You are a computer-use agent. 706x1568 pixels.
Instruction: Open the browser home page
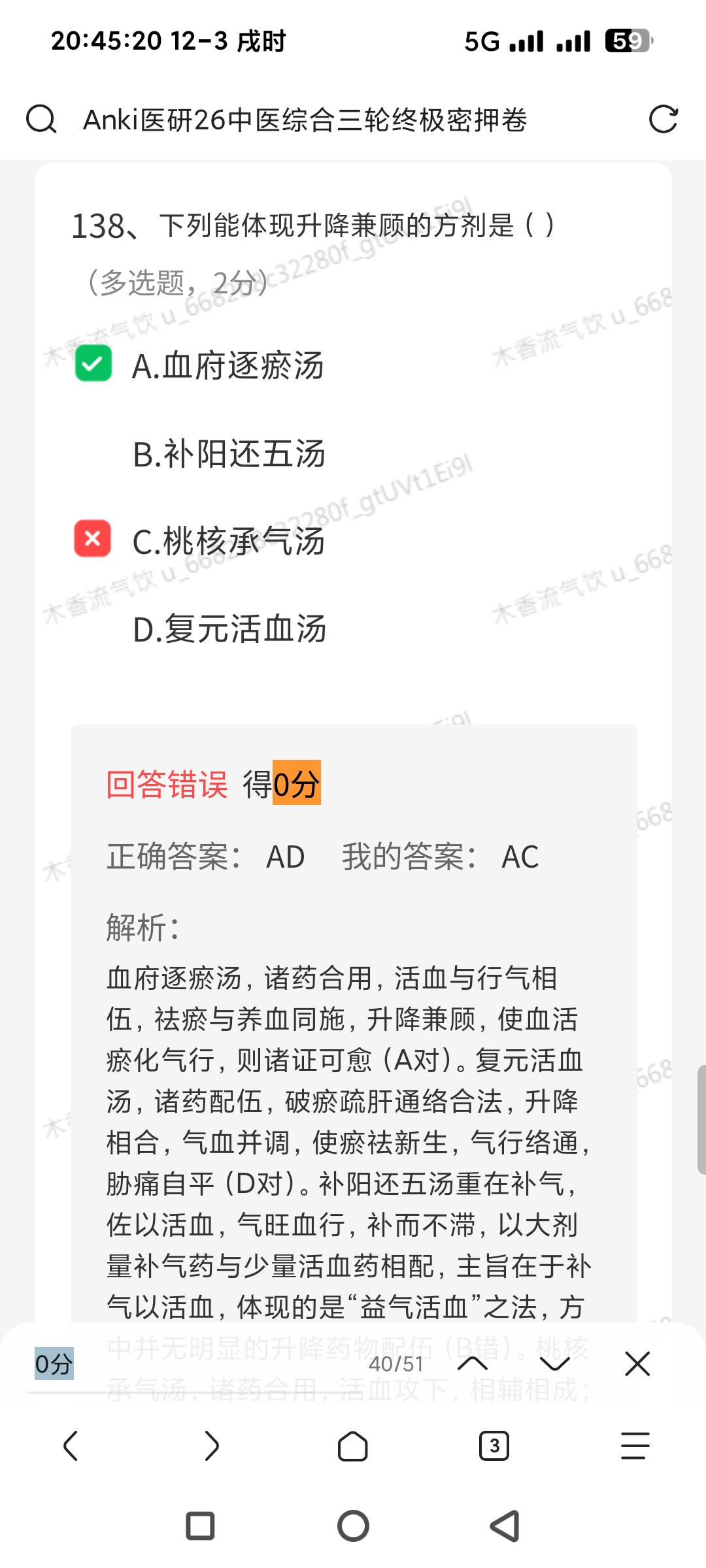352,1445
